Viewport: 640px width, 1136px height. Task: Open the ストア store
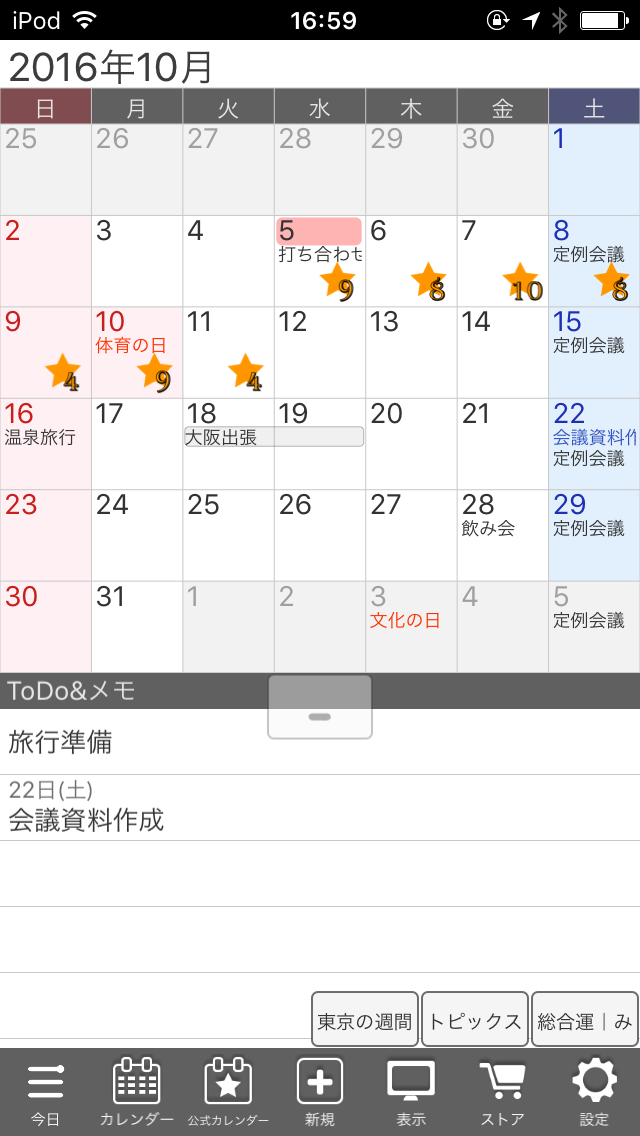[502, 1092]
